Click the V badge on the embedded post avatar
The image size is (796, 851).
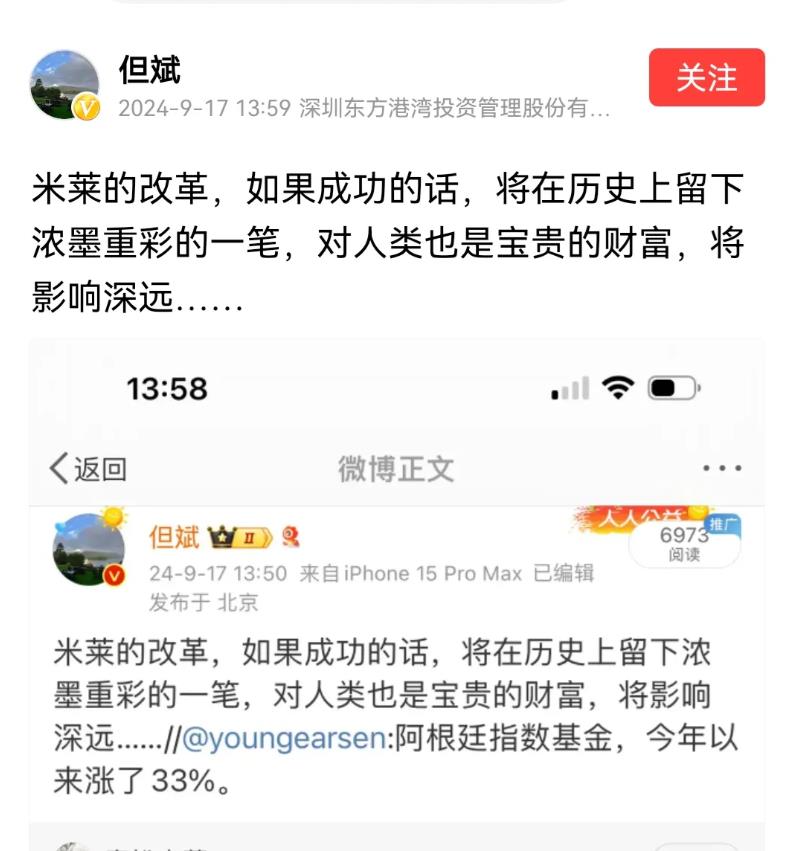(114, 575)
